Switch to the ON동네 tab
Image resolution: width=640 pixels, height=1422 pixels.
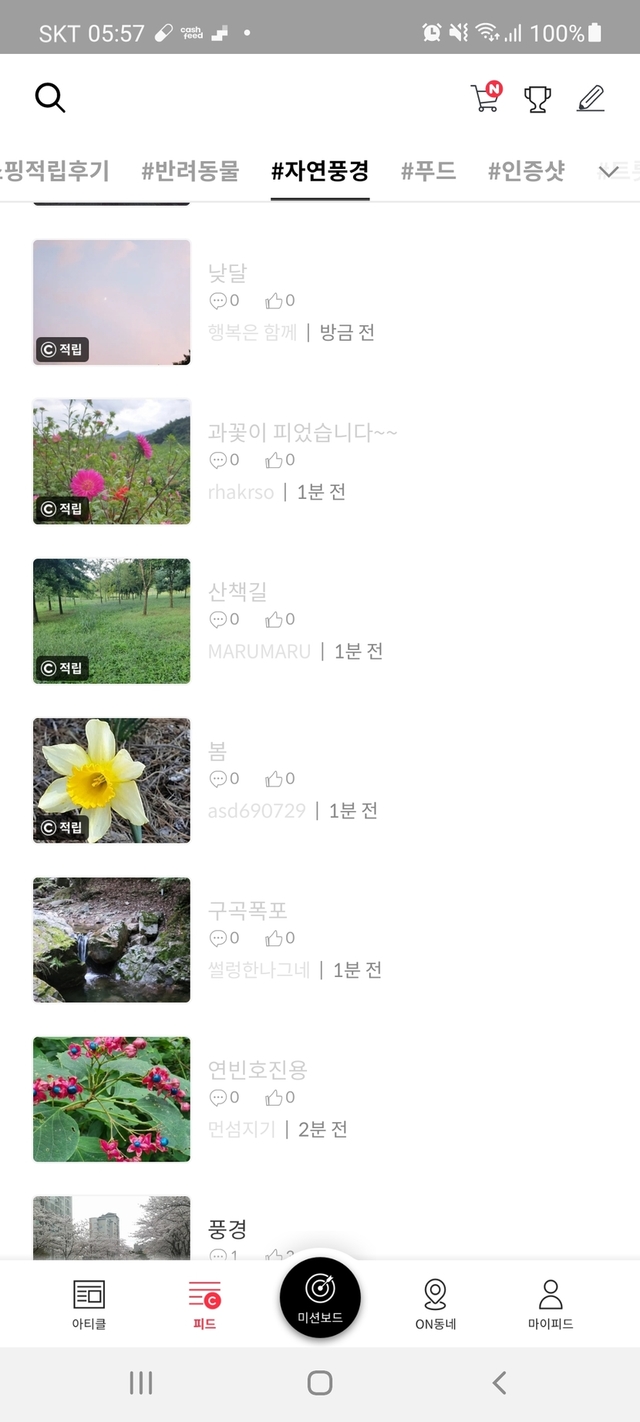435,1303
